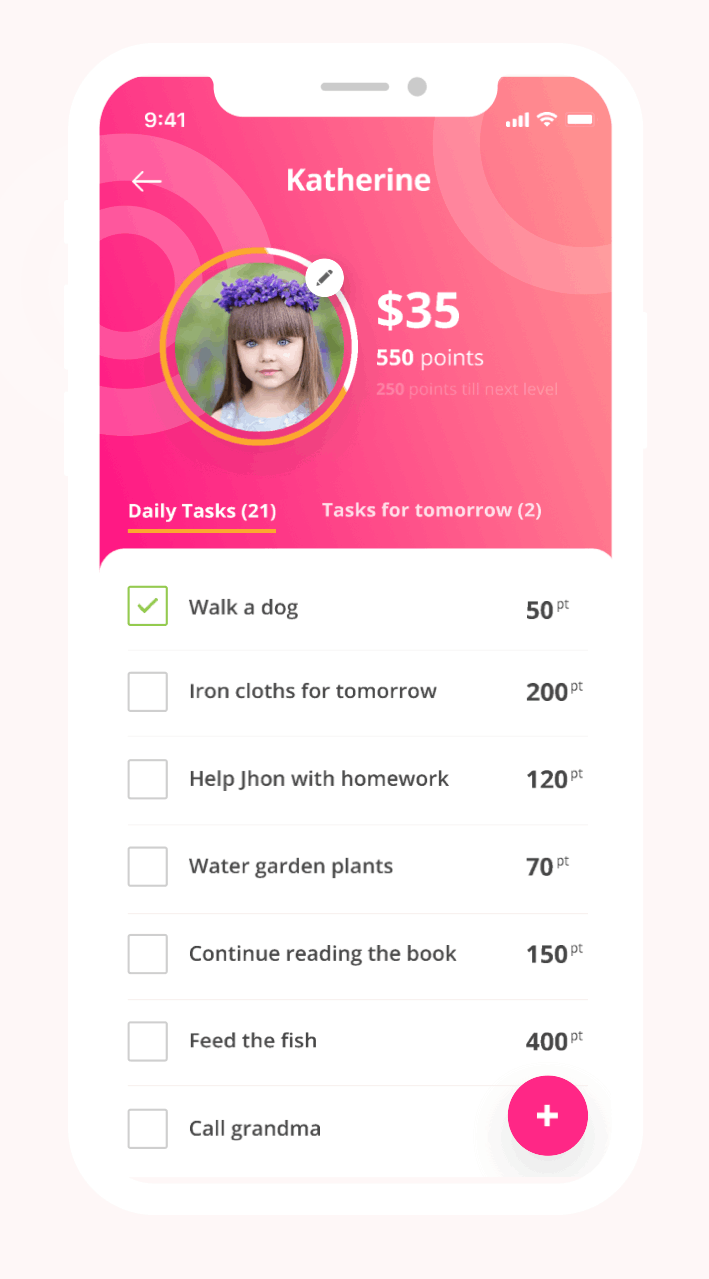Viewport: 709px width, 1279px height.
Task: Add a new task with plus button
Action: 547,1117
